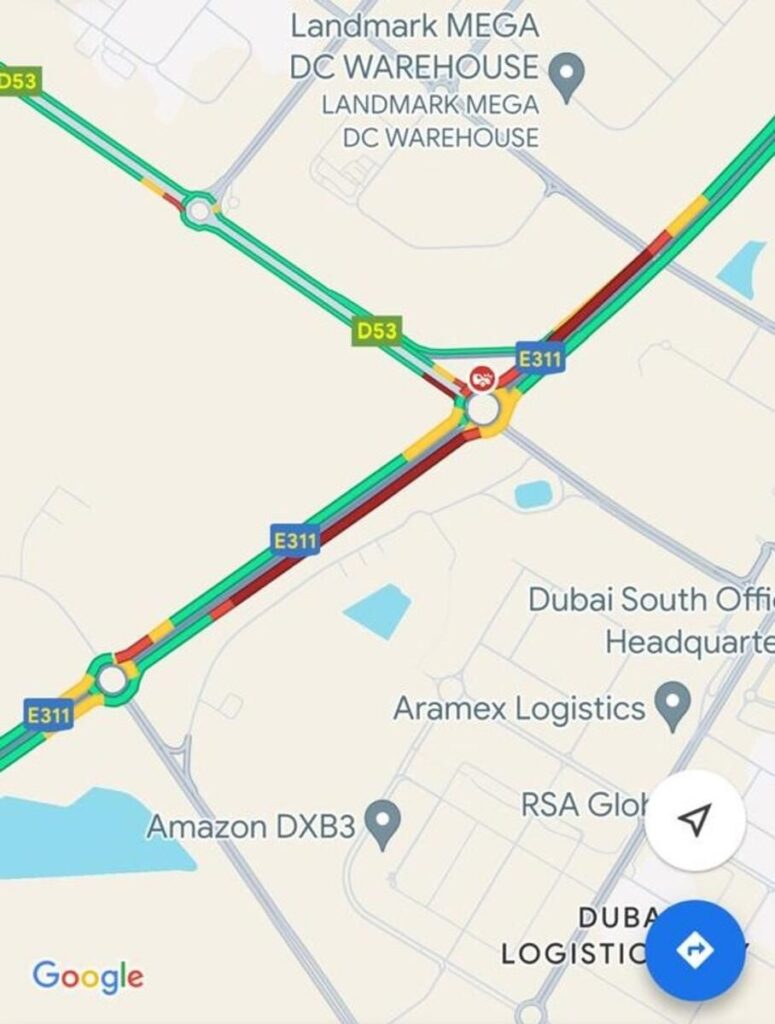Tap the my-location arrow button
This screenshot has width=775, height=1024.
click(695, 820)
